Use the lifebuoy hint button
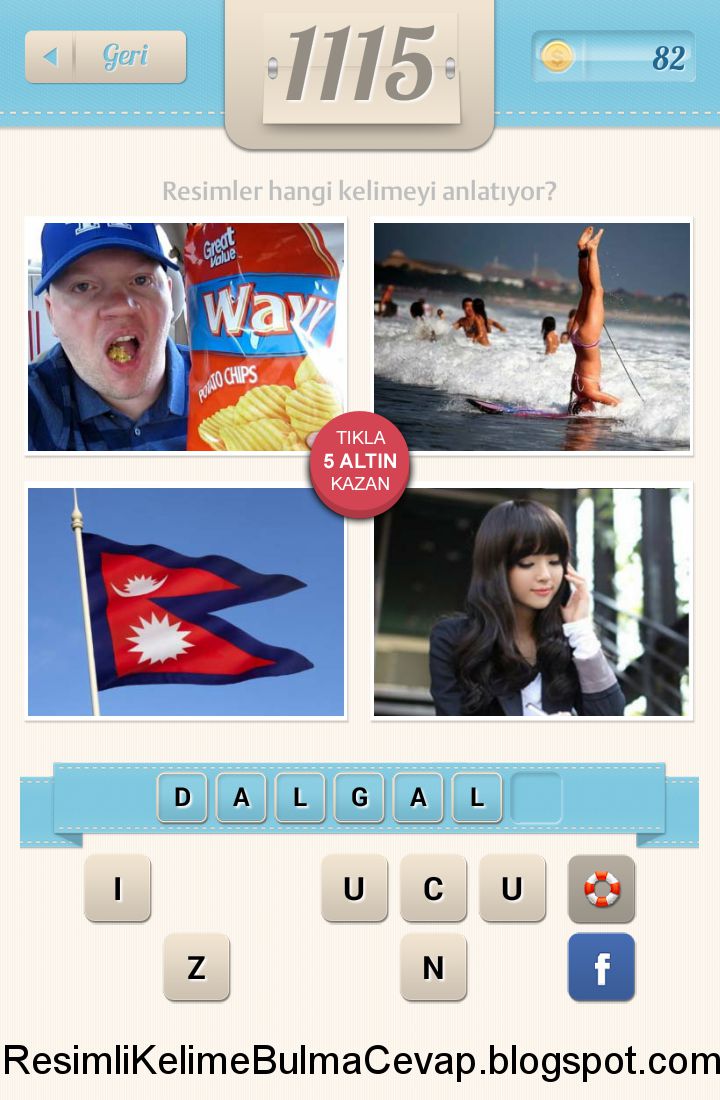 [601, 888]
